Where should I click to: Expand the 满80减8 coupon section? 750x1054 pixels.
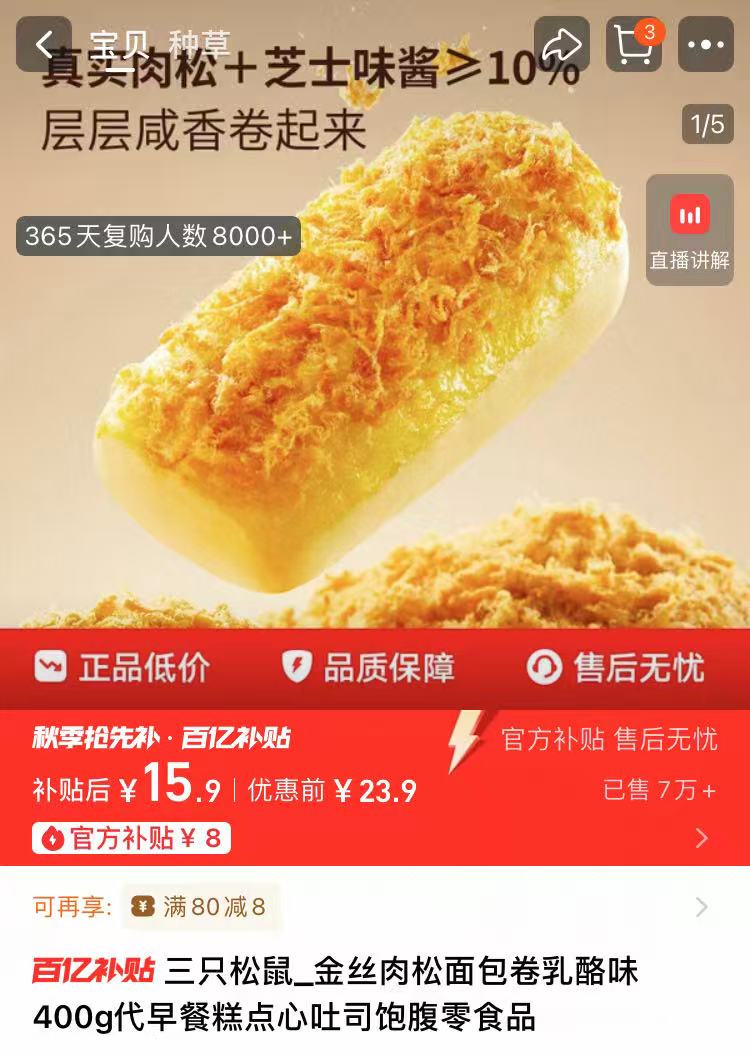tap(700, 906)
